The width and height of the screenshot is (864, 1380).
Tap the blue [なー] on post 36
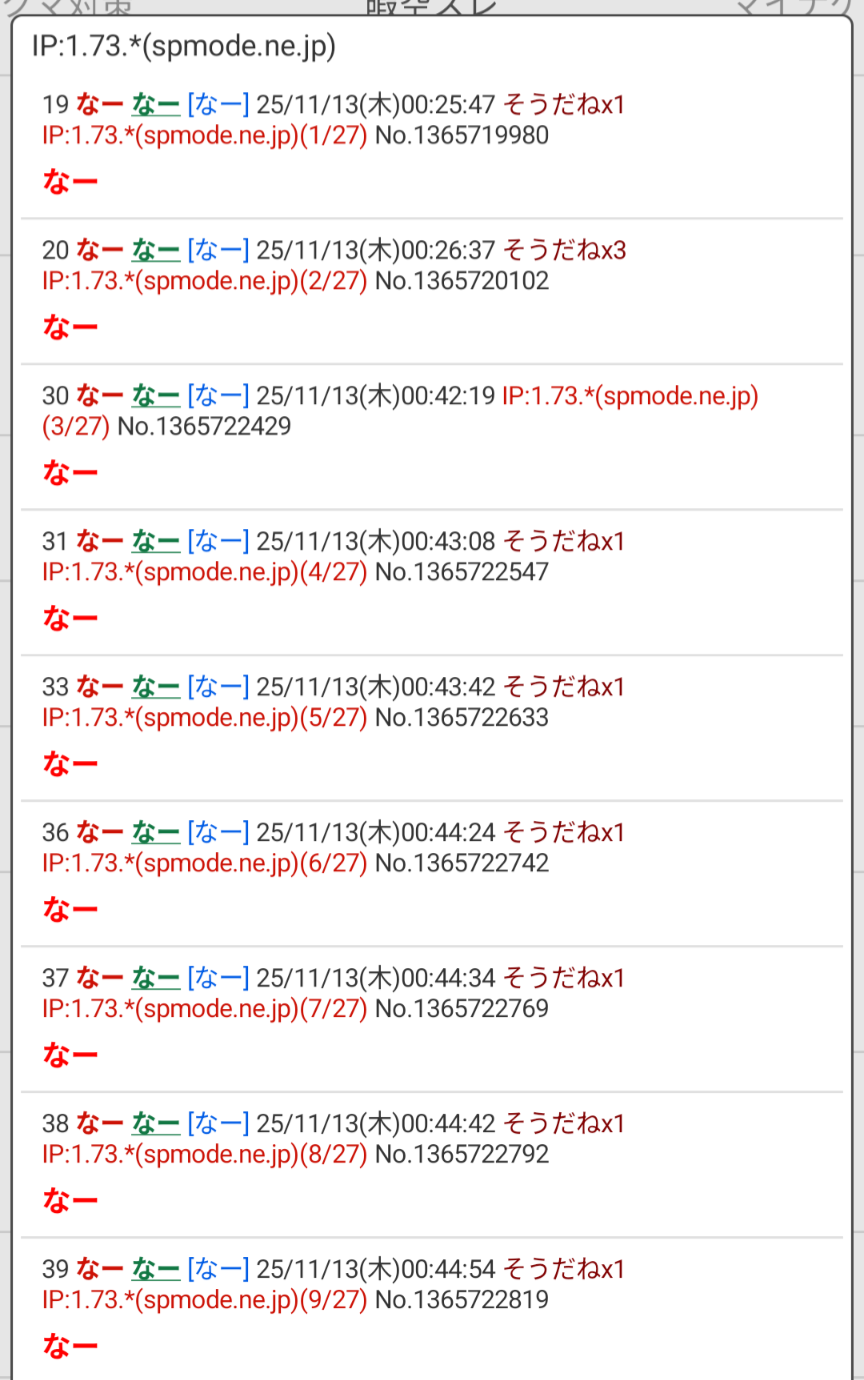coord(217,832)
